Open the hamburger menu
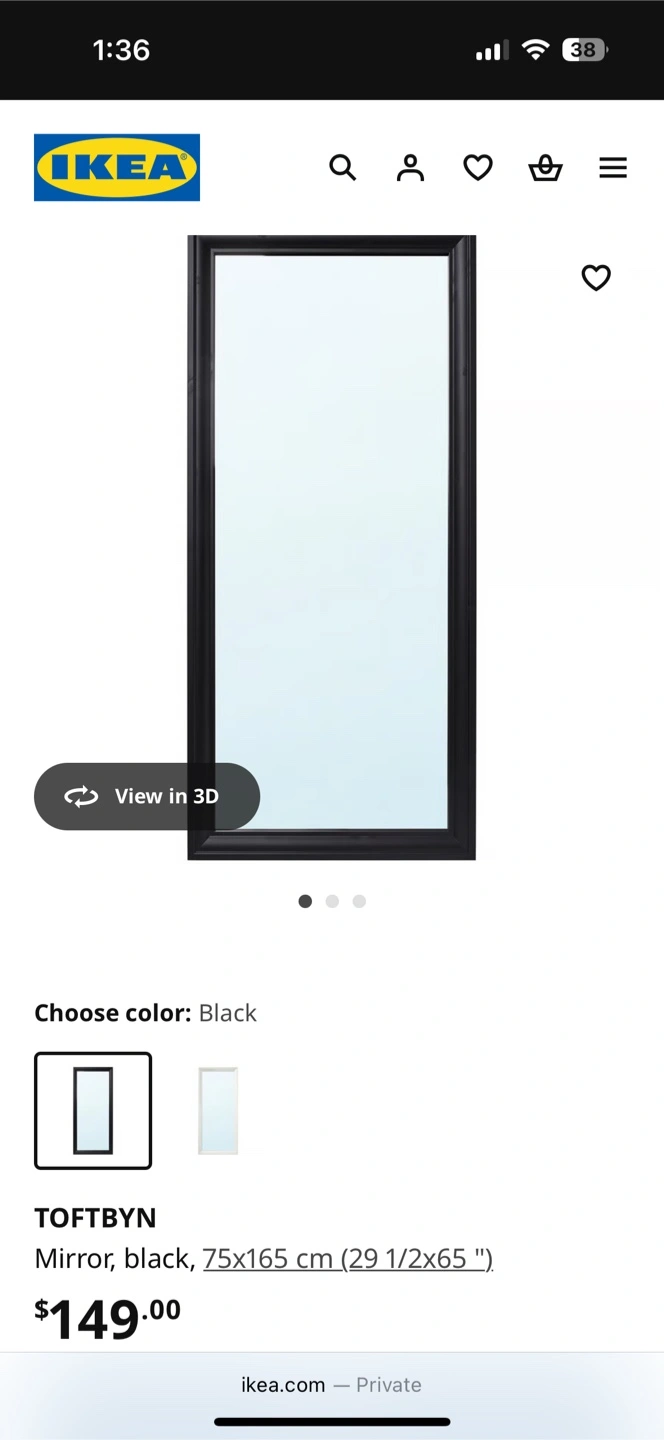 pos(613,168)
